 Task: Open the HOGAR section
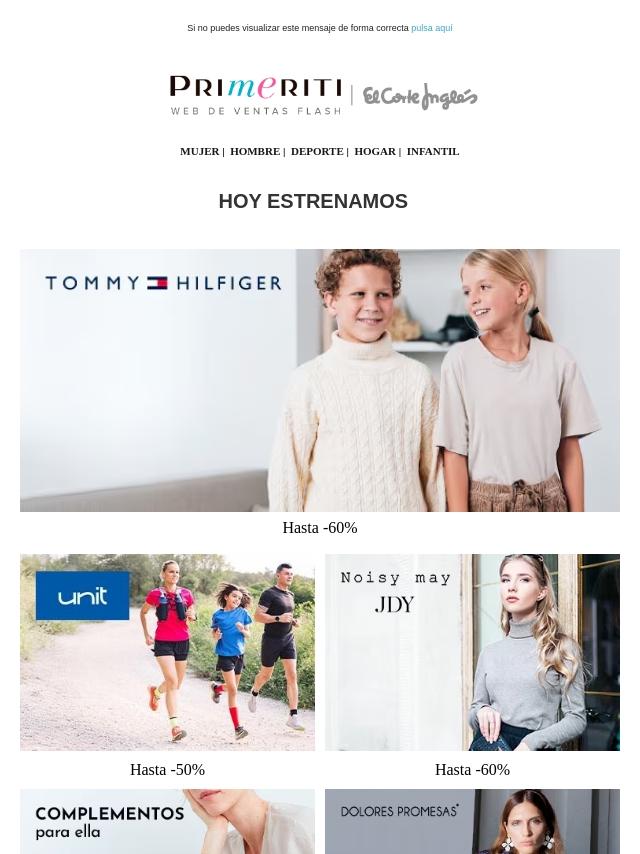[x=375, y=151]
